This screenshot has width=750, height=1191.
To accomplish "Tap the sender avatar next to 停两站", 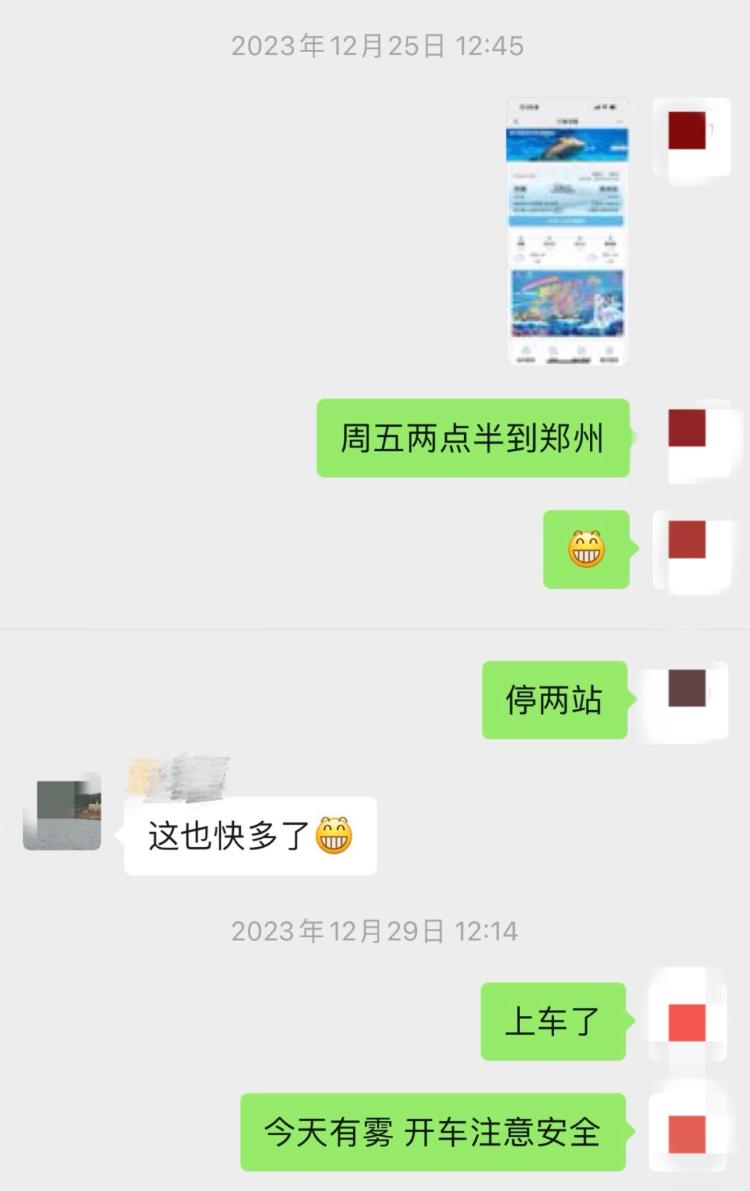I will tap(690, 699).
